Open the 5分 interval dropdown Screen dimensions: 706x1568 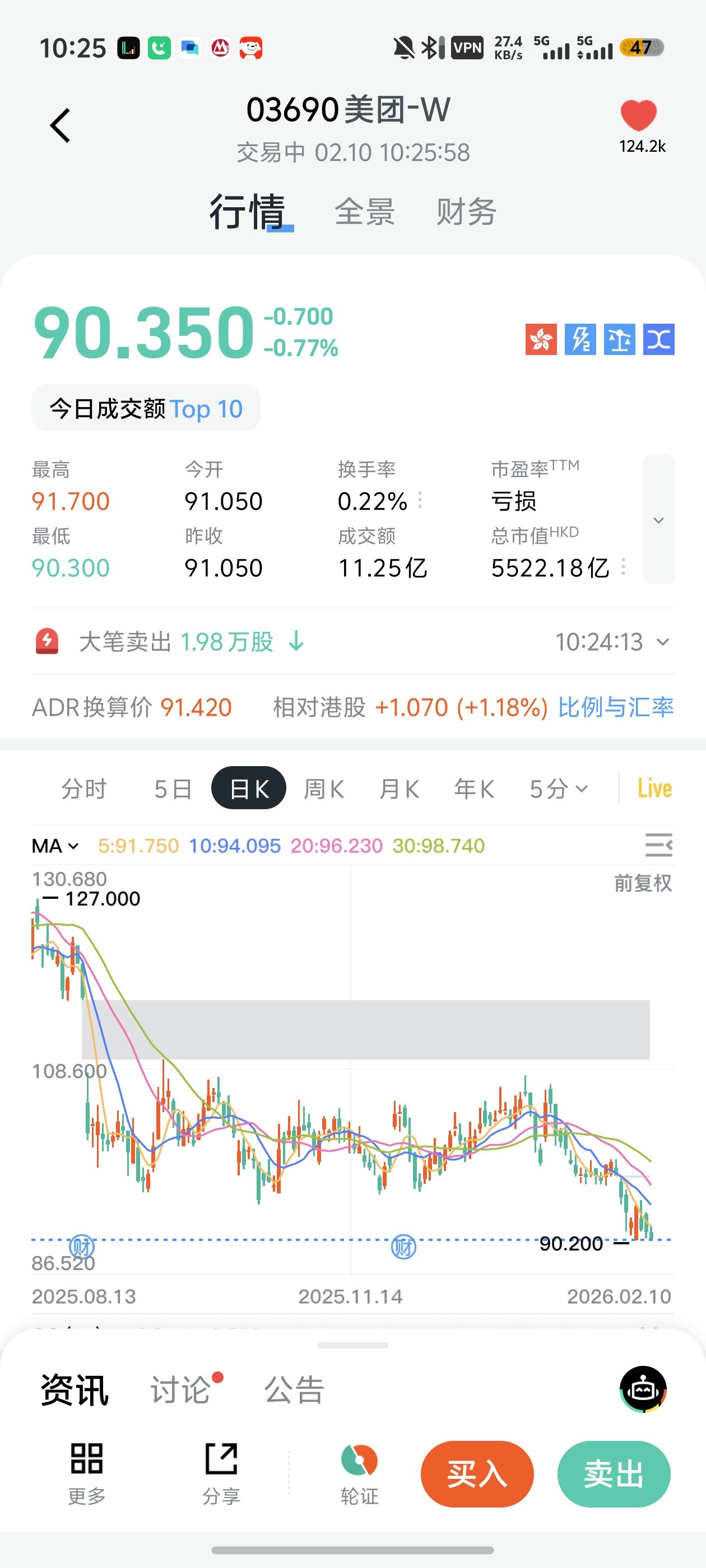pos(558,789)
